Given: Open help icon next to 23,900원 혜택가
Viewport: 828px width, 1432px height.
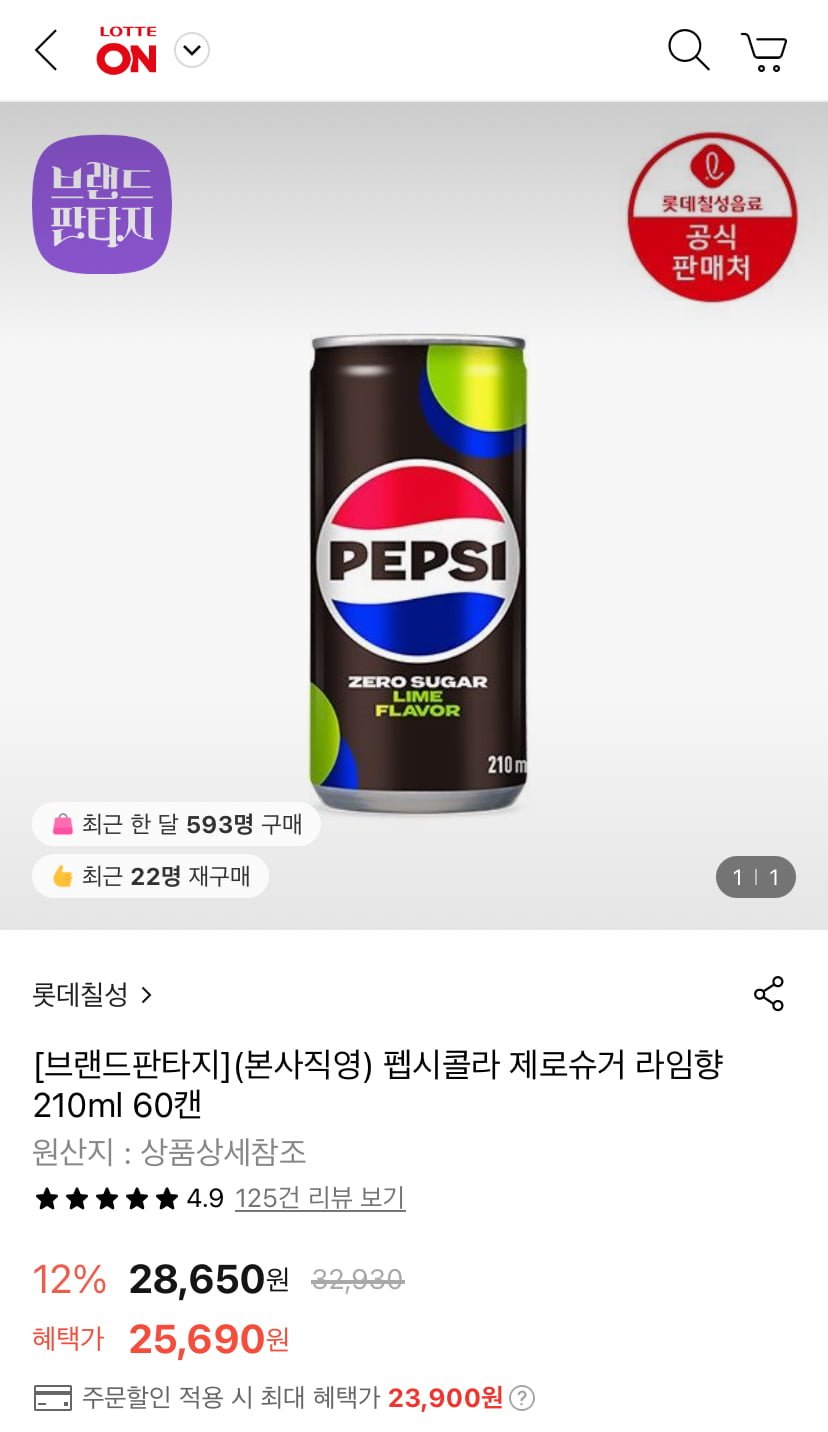Looking at the screenshot, I should tap(522, 1398).
